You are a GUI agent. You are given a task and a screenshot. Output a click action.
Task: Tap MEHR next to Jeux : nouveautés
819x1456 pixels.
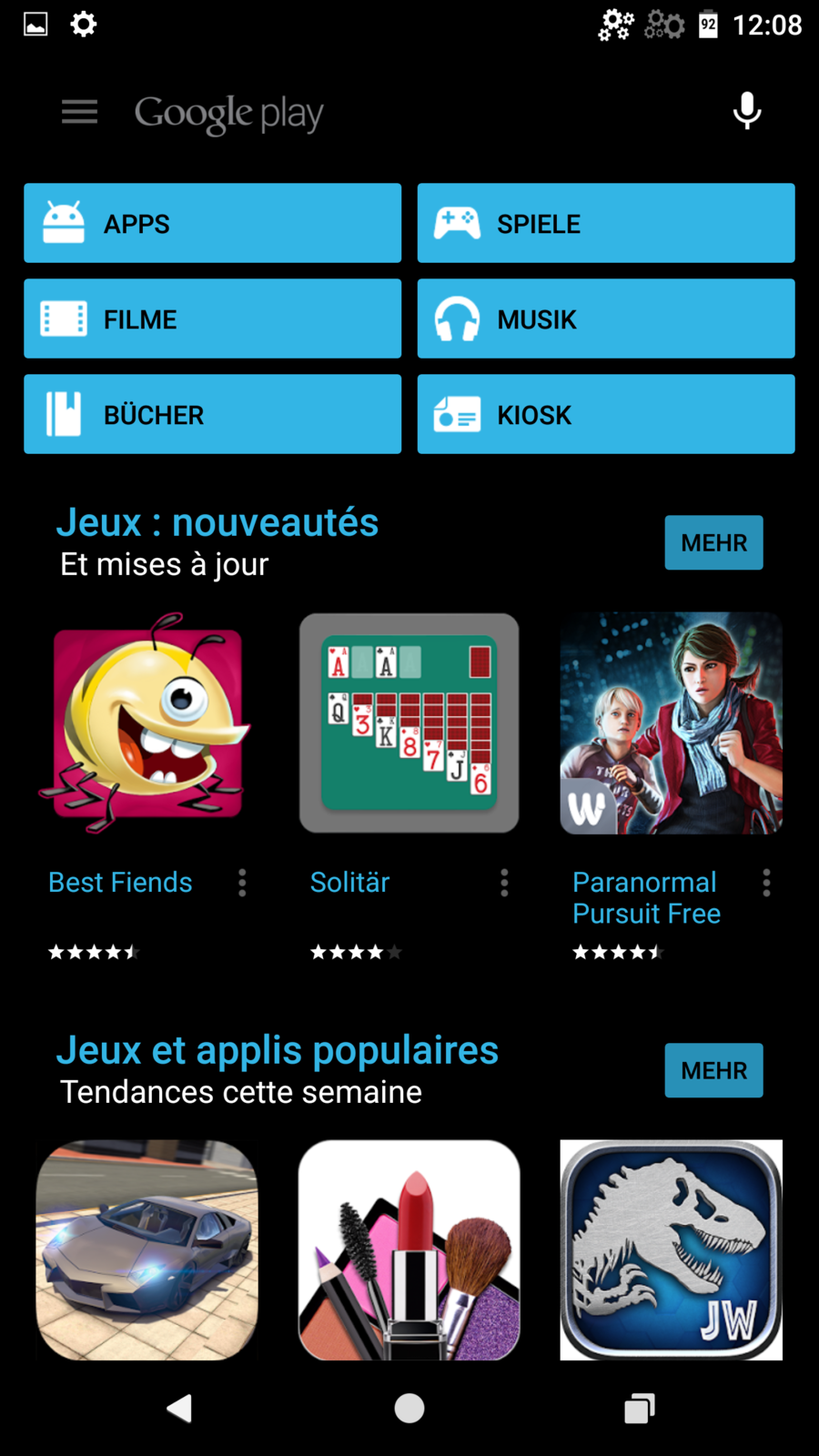coord(713,542)
